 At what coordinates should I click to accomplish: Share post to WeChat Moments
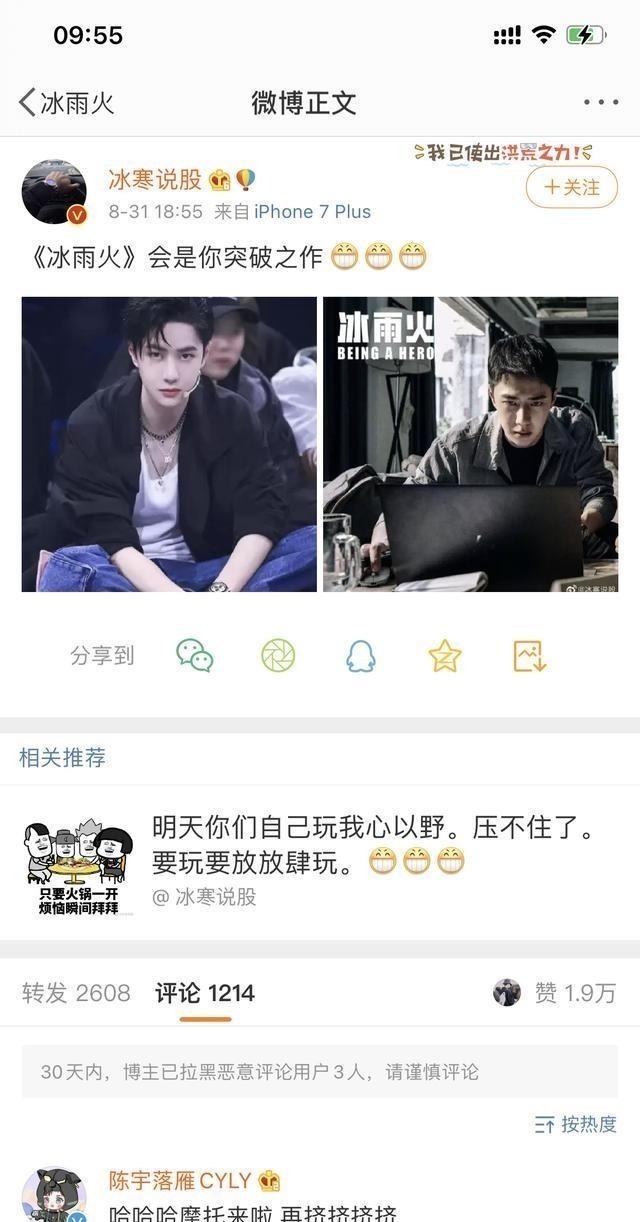(278, 656)
